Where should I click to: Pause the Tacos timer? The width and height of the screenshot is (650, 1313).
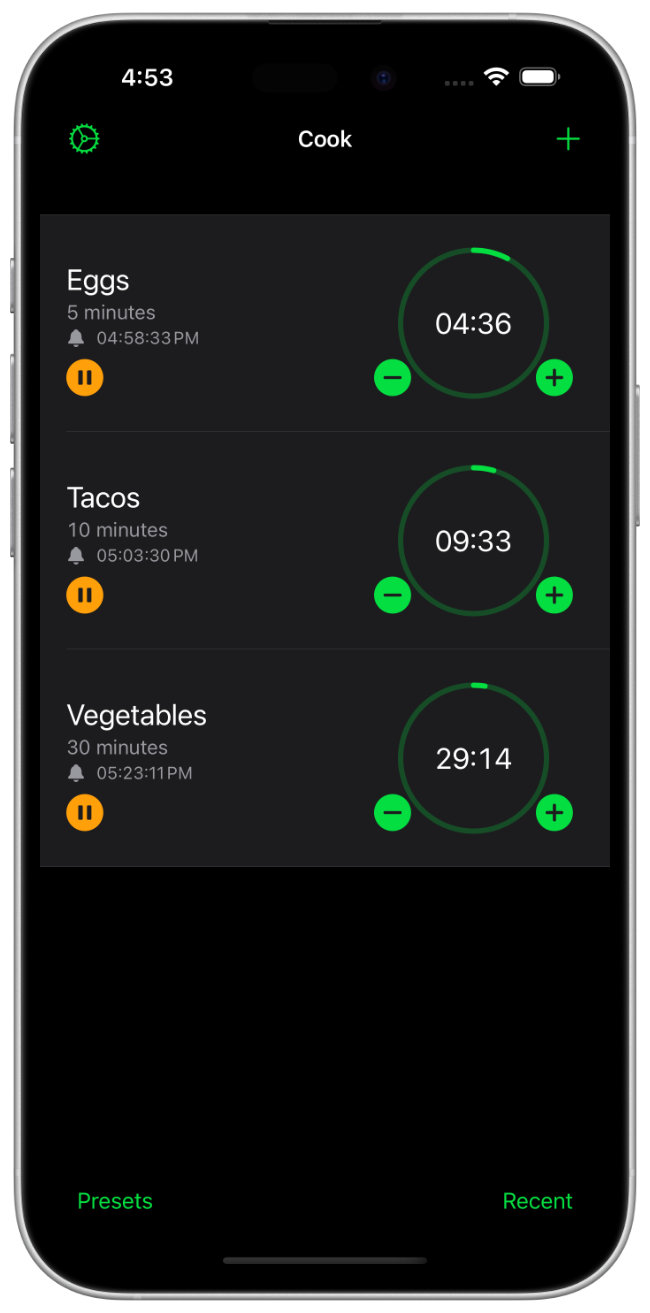pyautogui.click(x=85, y=596)
